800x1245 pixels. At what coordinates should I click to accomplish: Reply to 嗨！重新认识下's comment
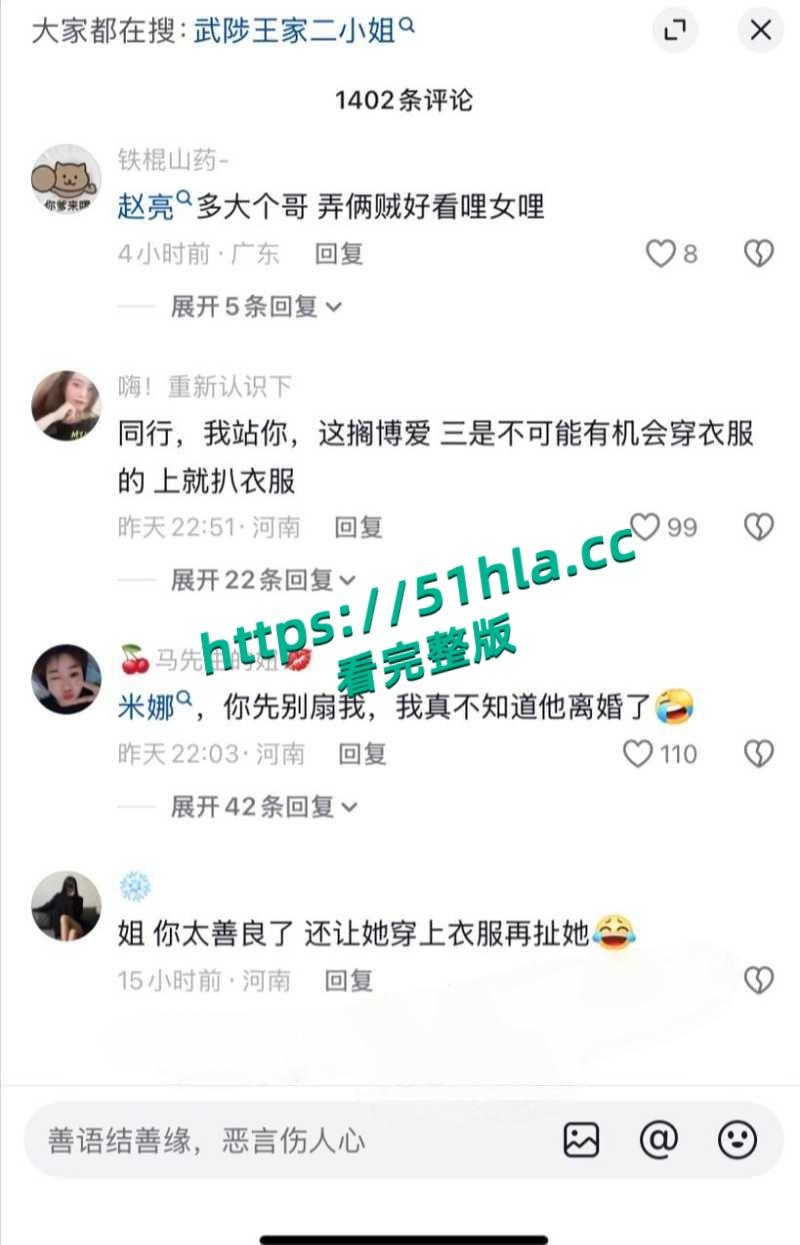(x=357, y=527)
